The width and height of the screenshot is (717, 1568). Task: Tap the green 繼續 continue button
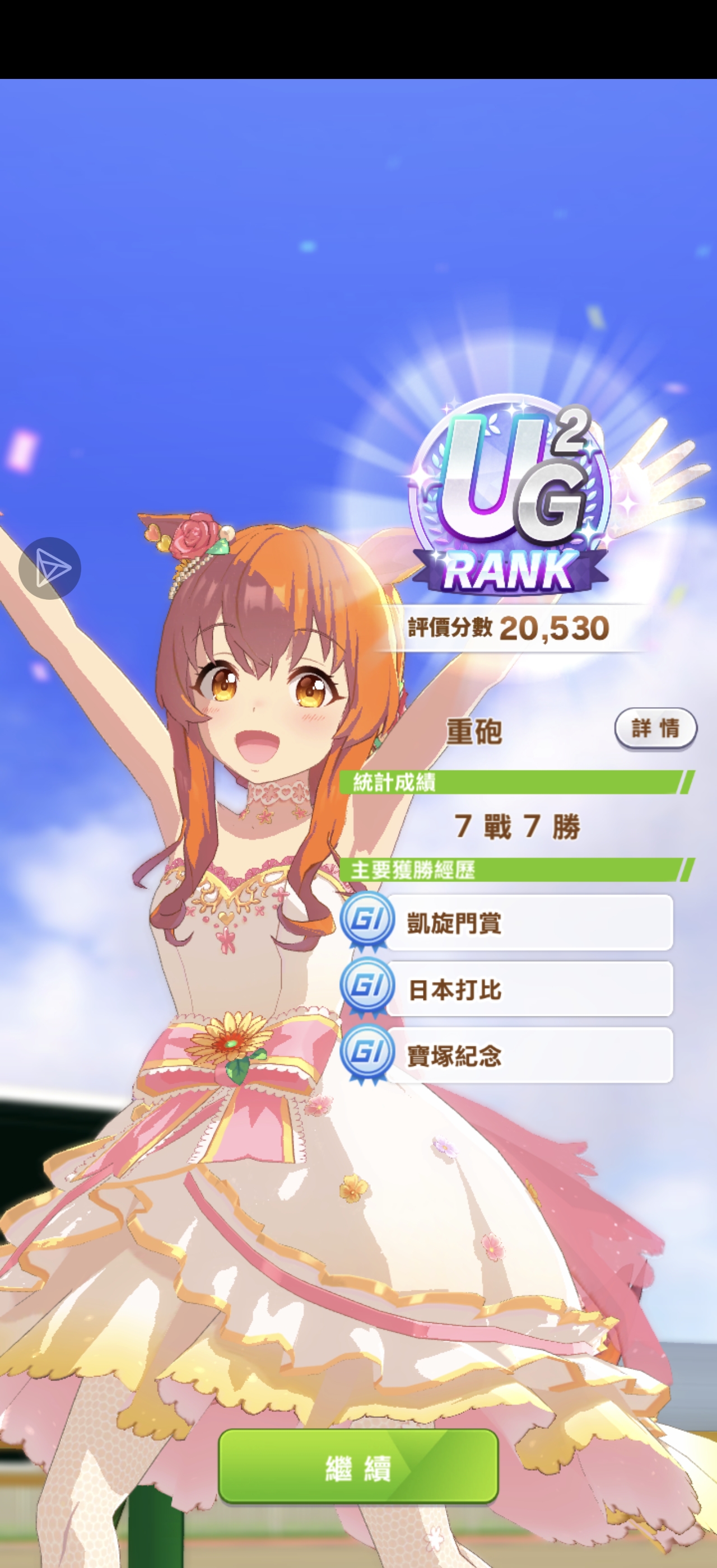[x=358, y=1468]
